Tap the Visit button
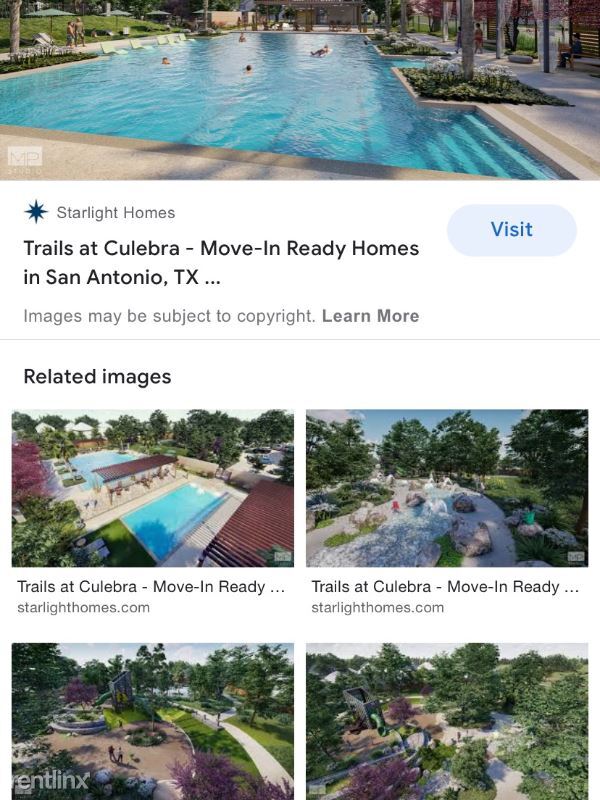Image resolution: width=600 pixels, height=800 pixels. [511, 230]
